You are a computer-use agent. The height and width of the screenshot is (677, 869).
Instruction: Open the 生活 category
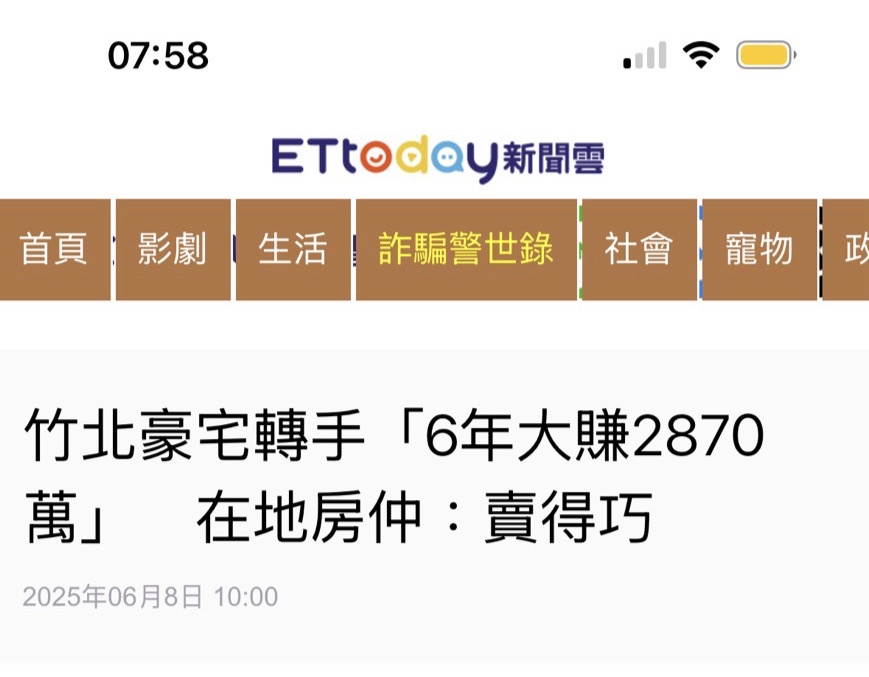293,249
